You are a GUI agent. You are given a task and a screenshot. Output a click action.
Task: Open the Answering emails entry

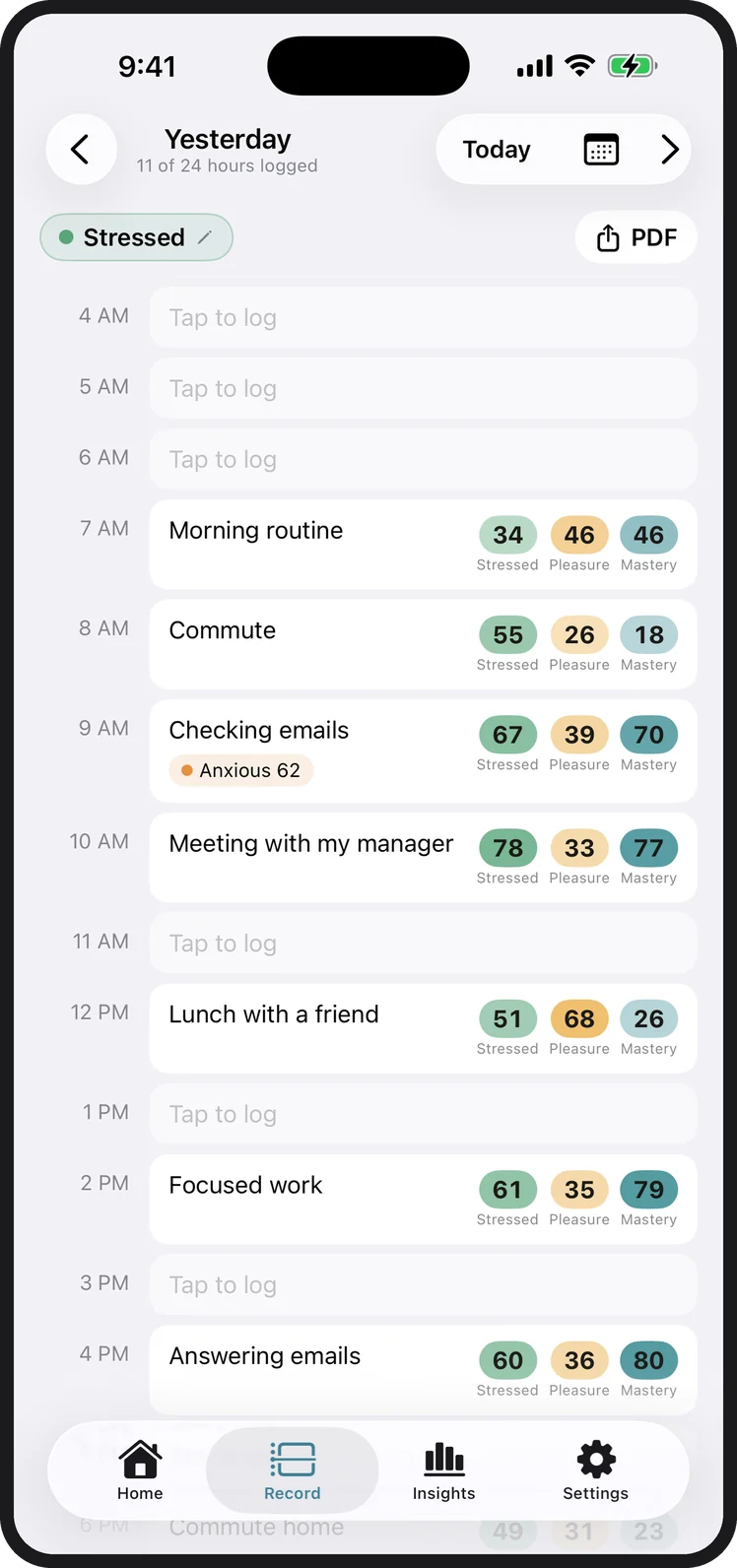(x=423, y=1370)
